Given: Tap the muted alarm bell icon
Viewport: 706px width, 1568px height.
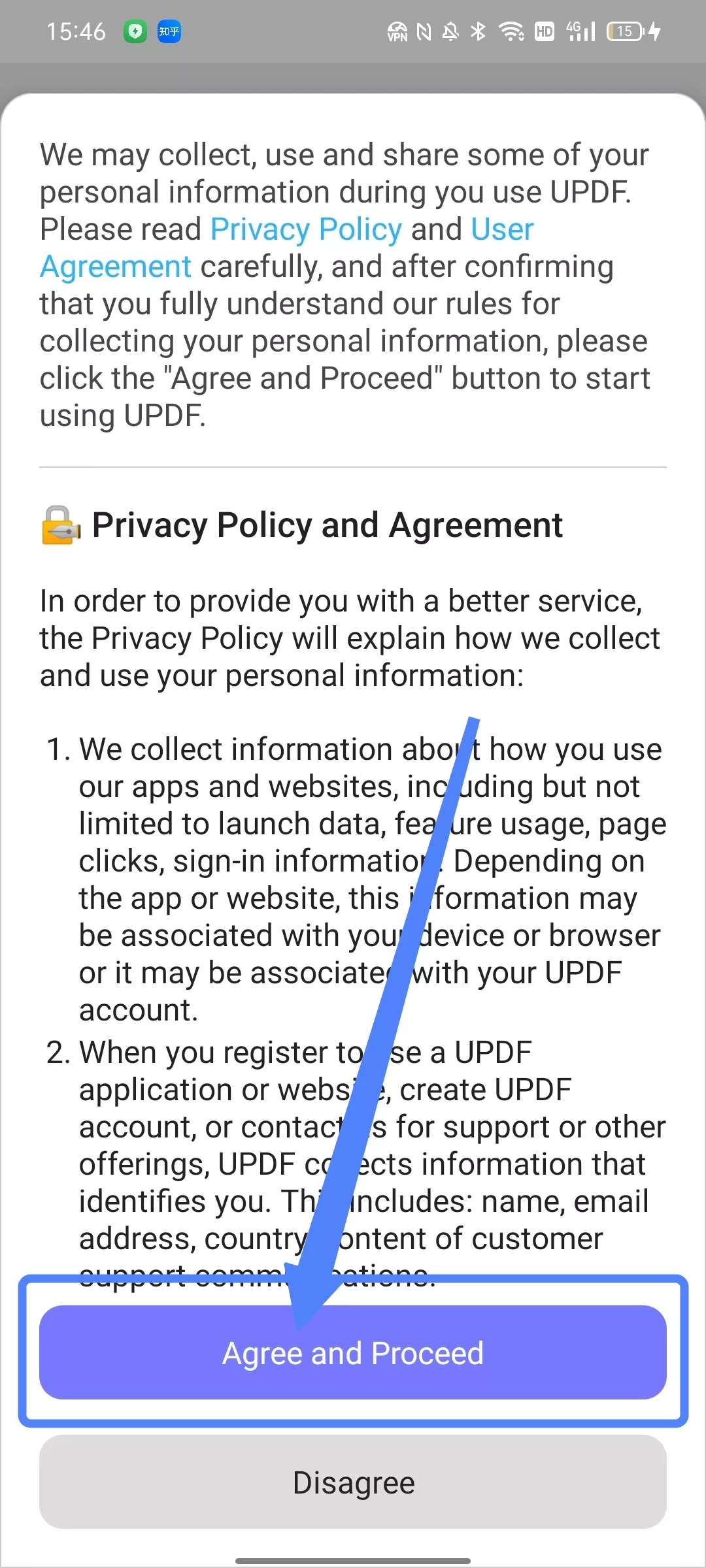Looking at the screenshot, I should [450, 31].
